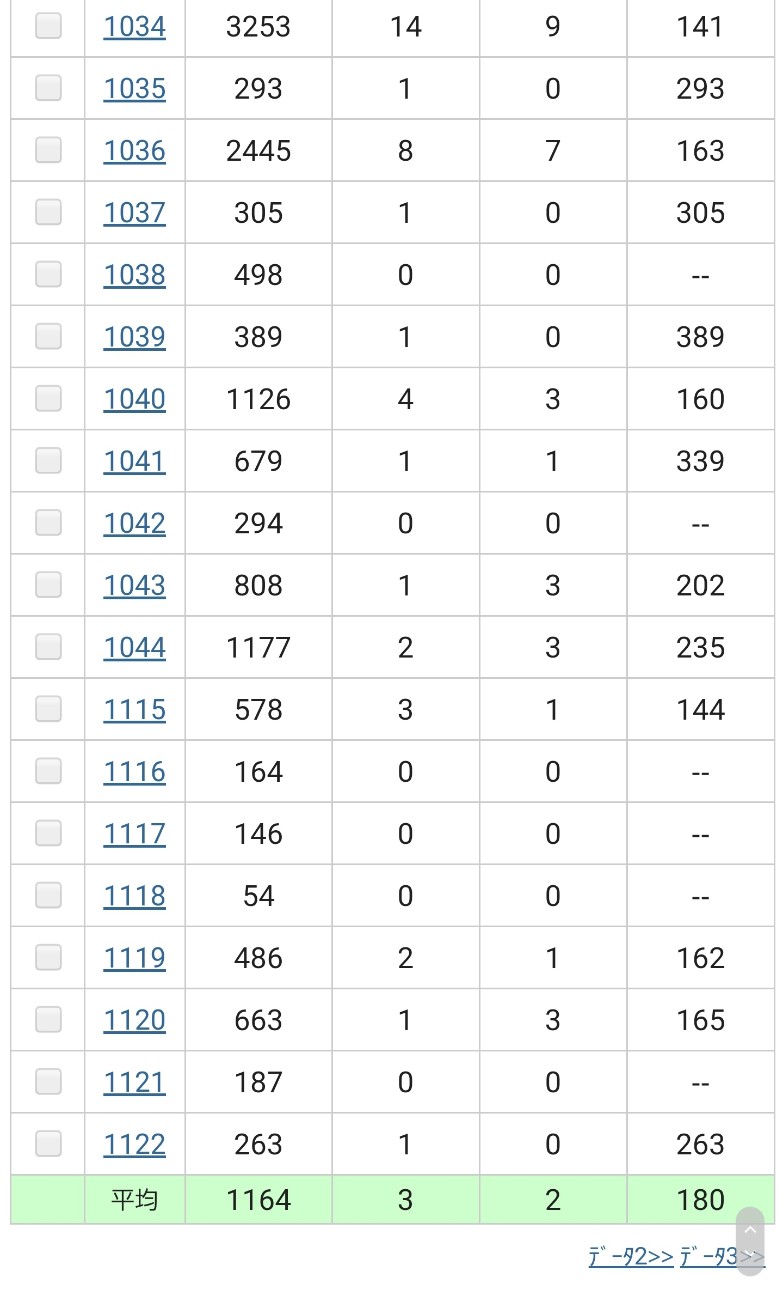Open the 1119 link
The image size is (783, 1296).
pos(134,958)
